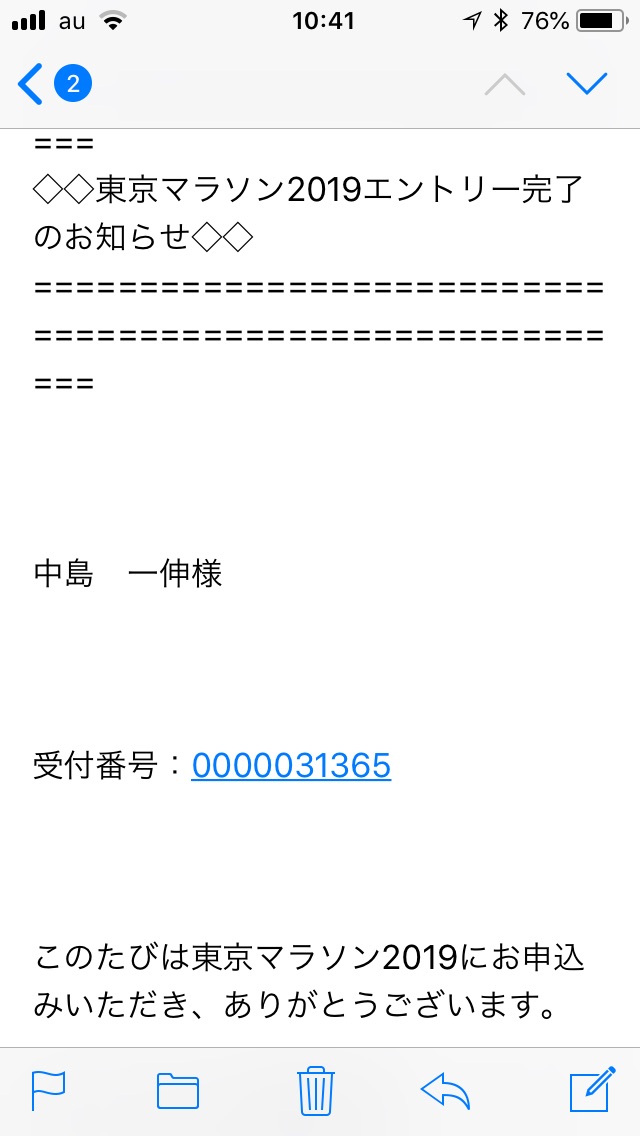Delete this email with the trash icon
The height and width of the screenshot is (1136, 640).
[x=316, y=1090]
